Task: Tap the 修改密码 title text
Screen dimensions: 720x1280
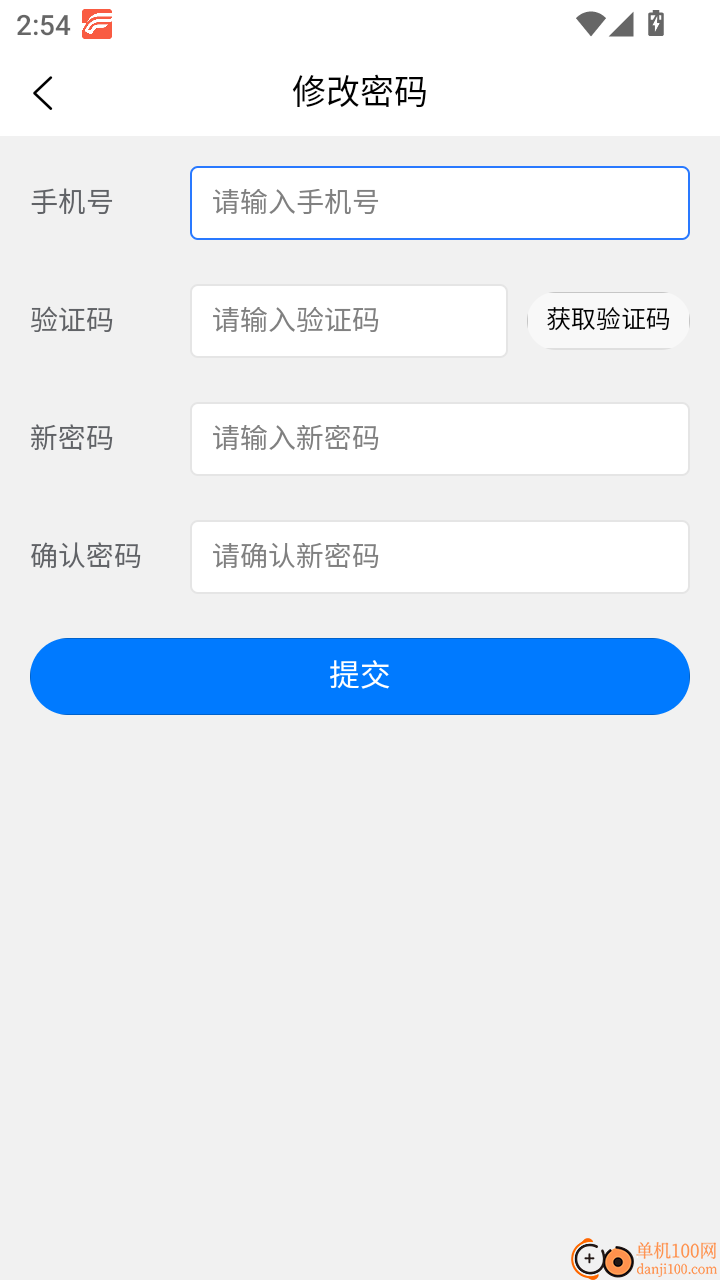Action: [360, 91]
